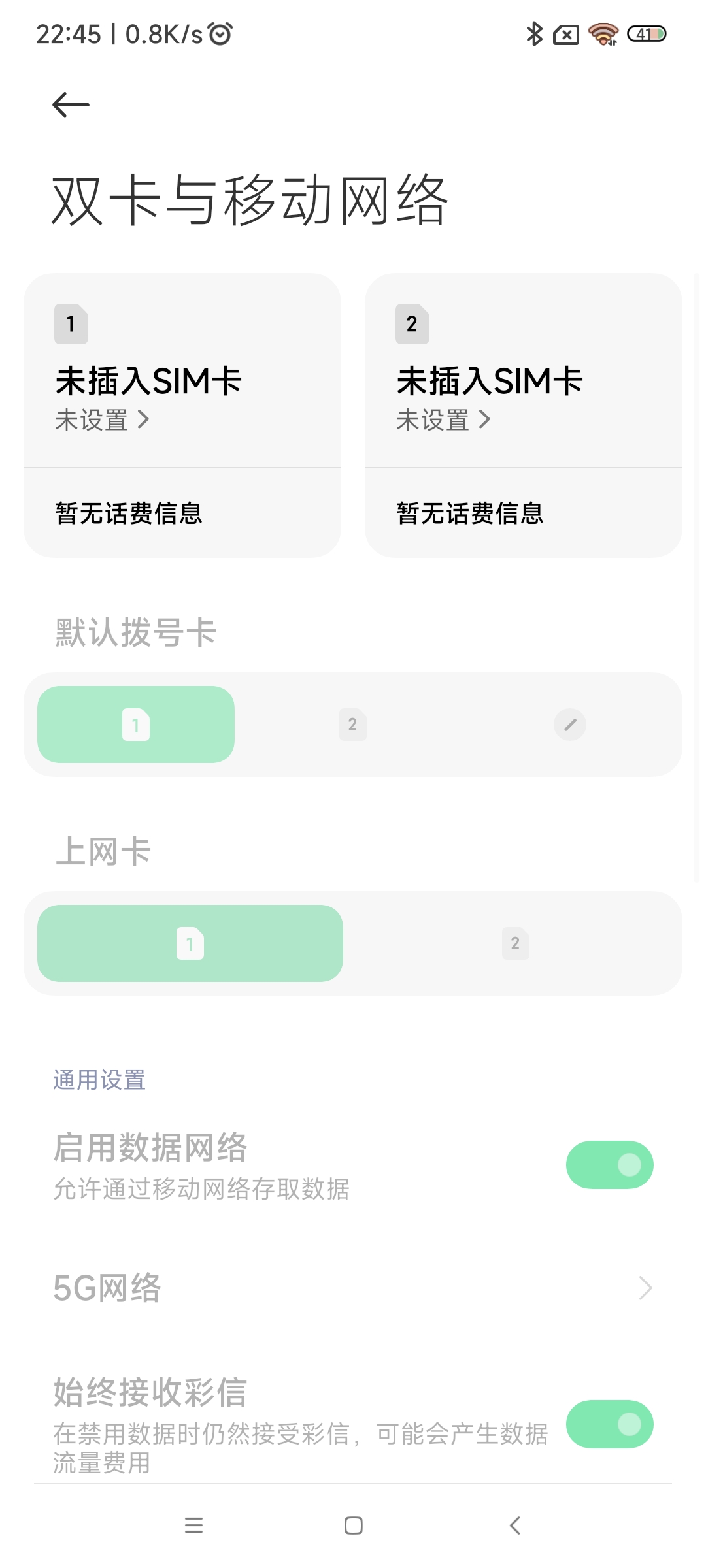This screenshot has width=706, height=1568.
Task: Go back using the top arrow
Action: (71, 105)
